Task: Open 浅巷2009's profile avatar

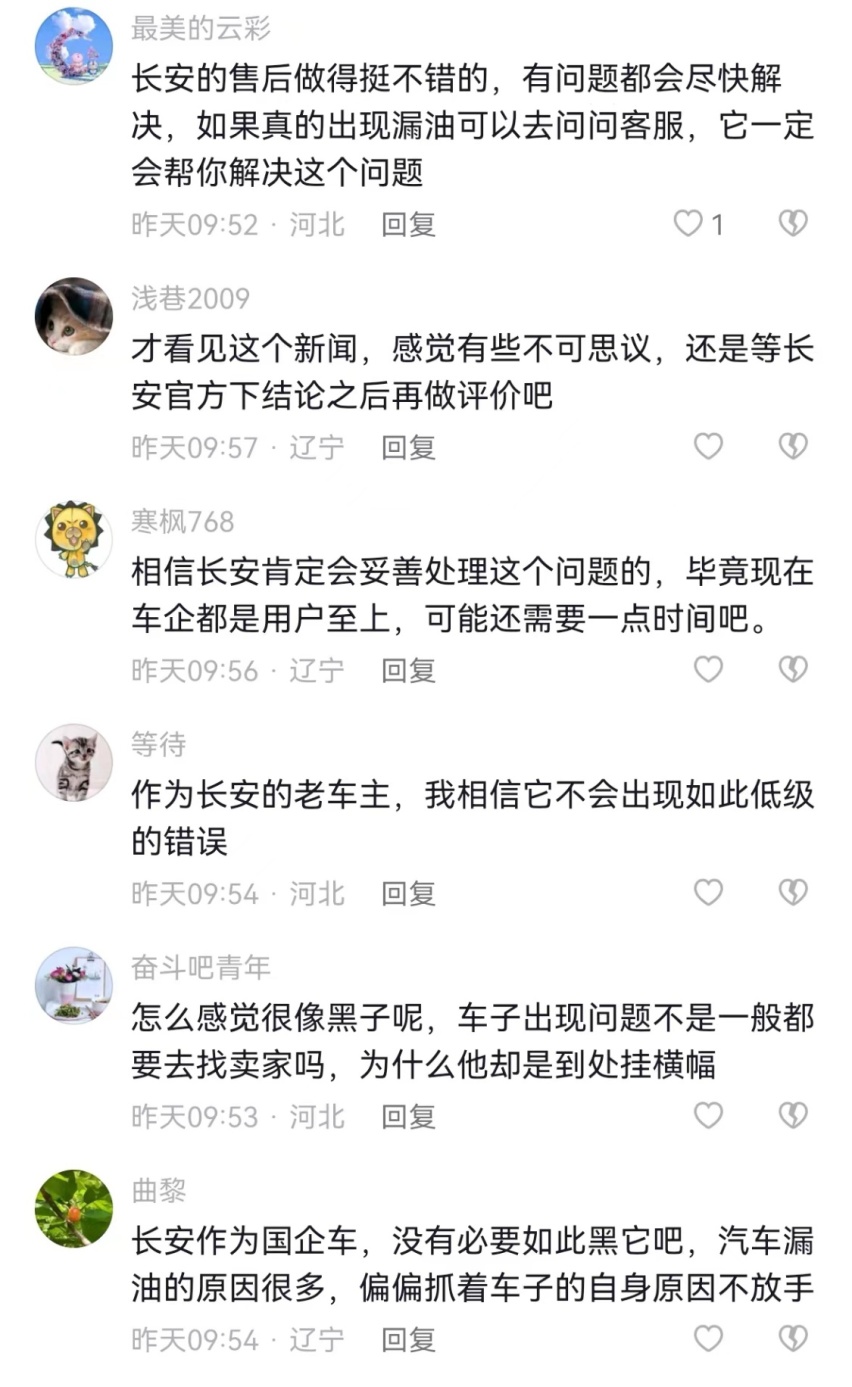Action: pyautogui.click(x=74, y=316)
